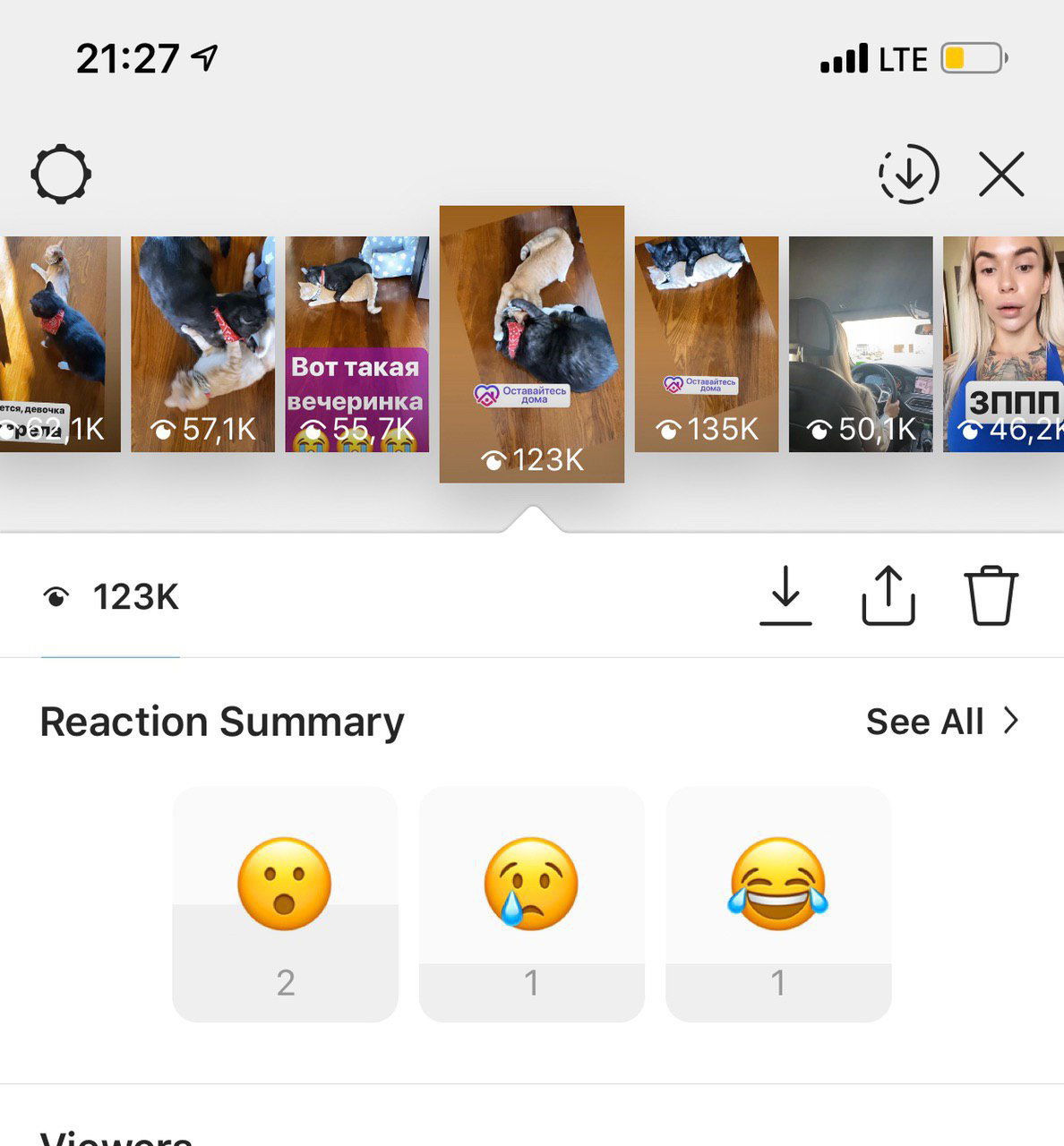This screenshot has height=1146, width=1064.
Task: Close the story insights view
Action: [x=1001, y=175]
